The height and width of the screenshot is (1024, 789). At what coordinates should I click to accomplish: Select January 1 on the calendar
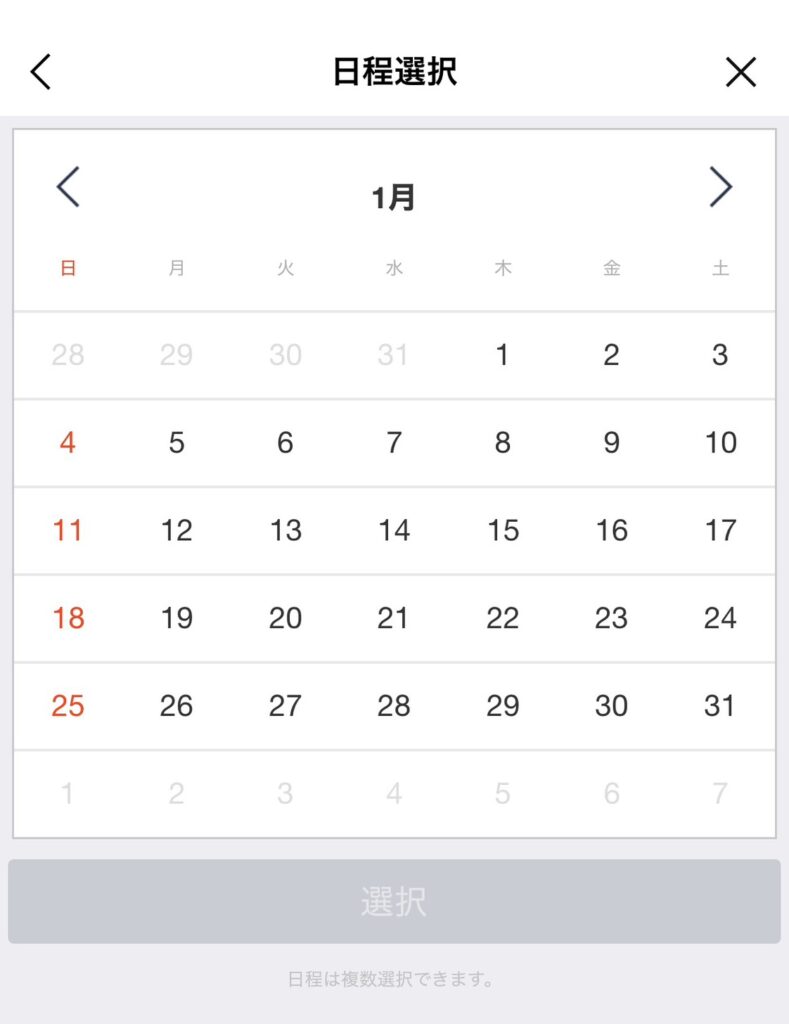coord(502,355)
